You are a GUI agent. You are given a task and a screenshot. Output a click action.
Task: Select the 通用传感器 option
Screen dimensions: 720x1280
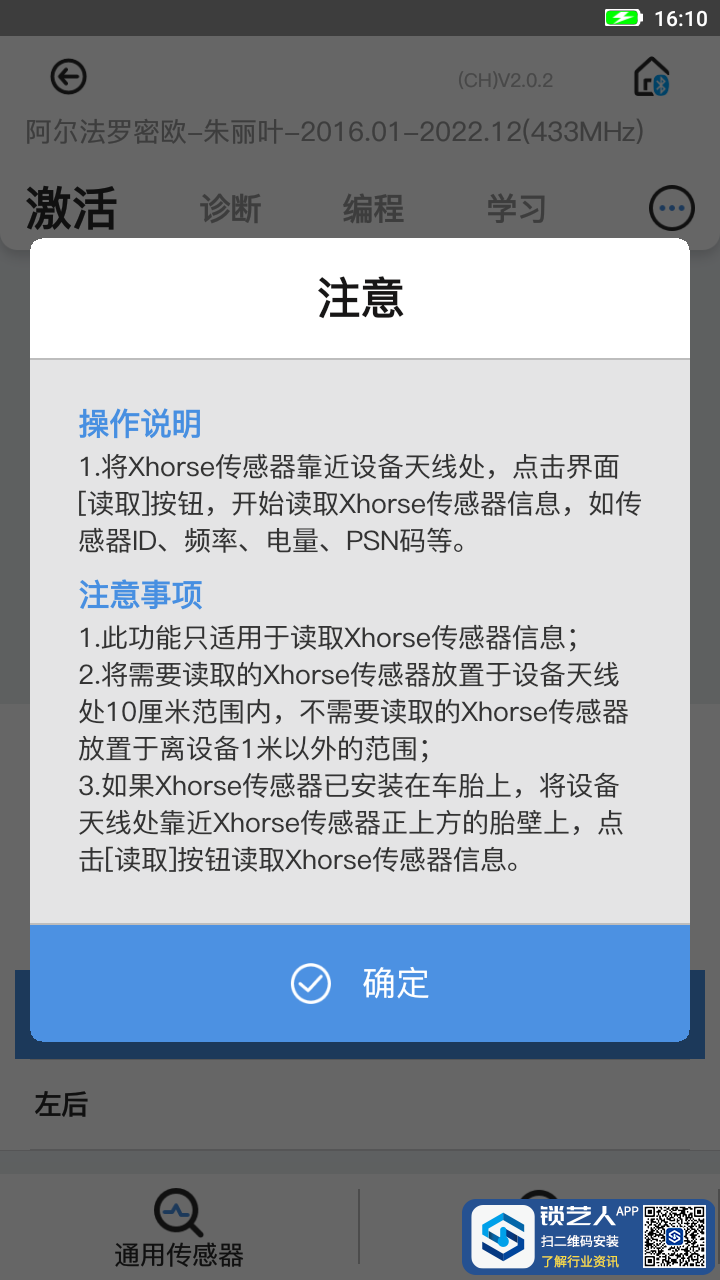click(x=179, y=1228)
